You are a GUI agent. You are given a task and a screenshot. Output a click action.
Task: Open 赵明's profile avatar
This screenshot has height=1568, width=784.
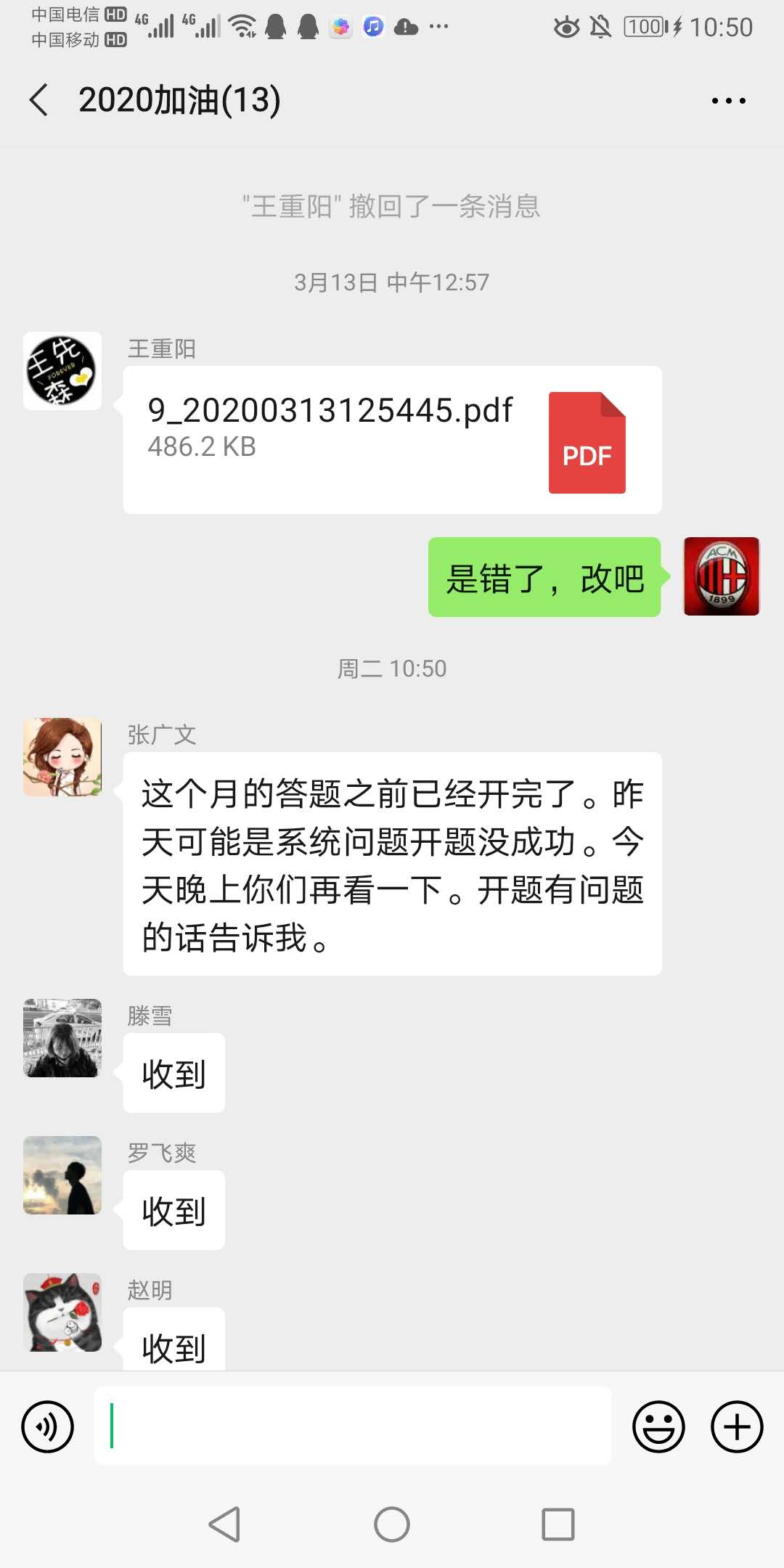(x=62, y=1312)
